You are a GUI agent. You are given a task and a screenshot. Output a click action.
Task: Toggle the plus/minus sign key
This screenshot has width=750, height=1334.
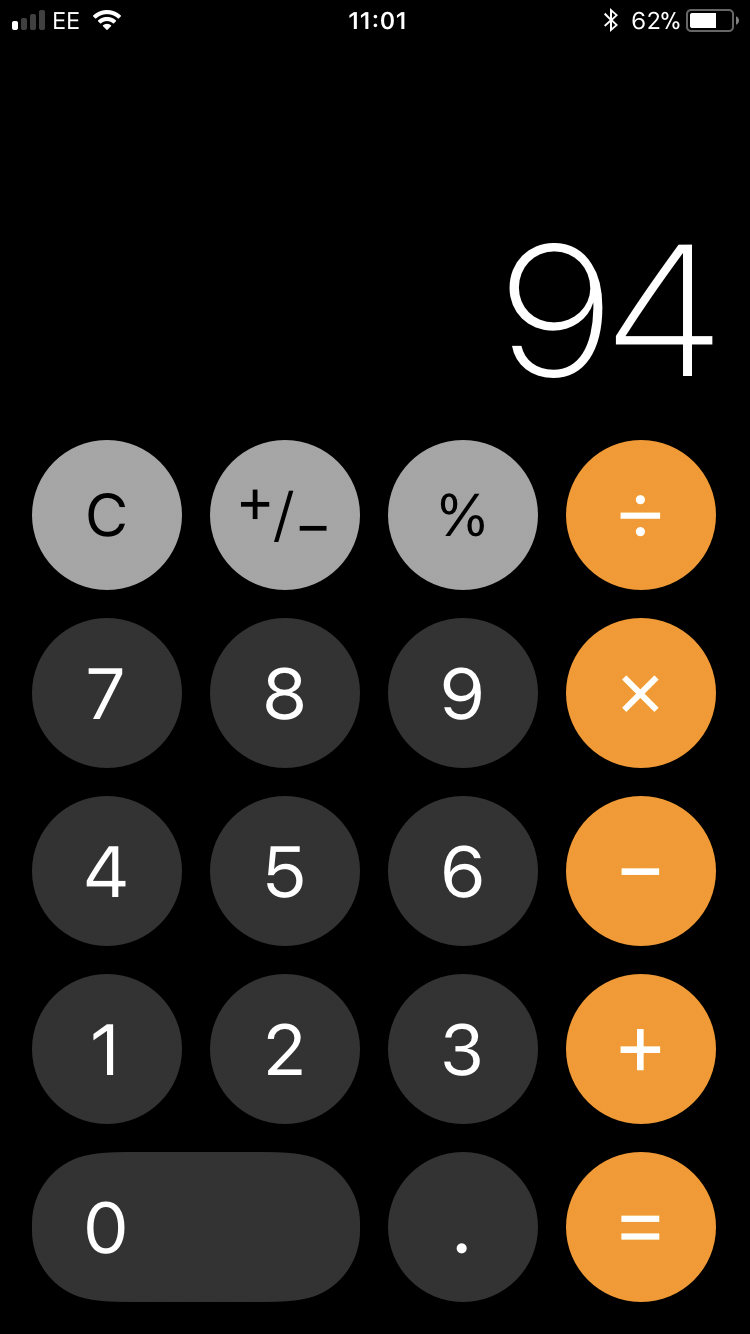(x=285, y=515)
